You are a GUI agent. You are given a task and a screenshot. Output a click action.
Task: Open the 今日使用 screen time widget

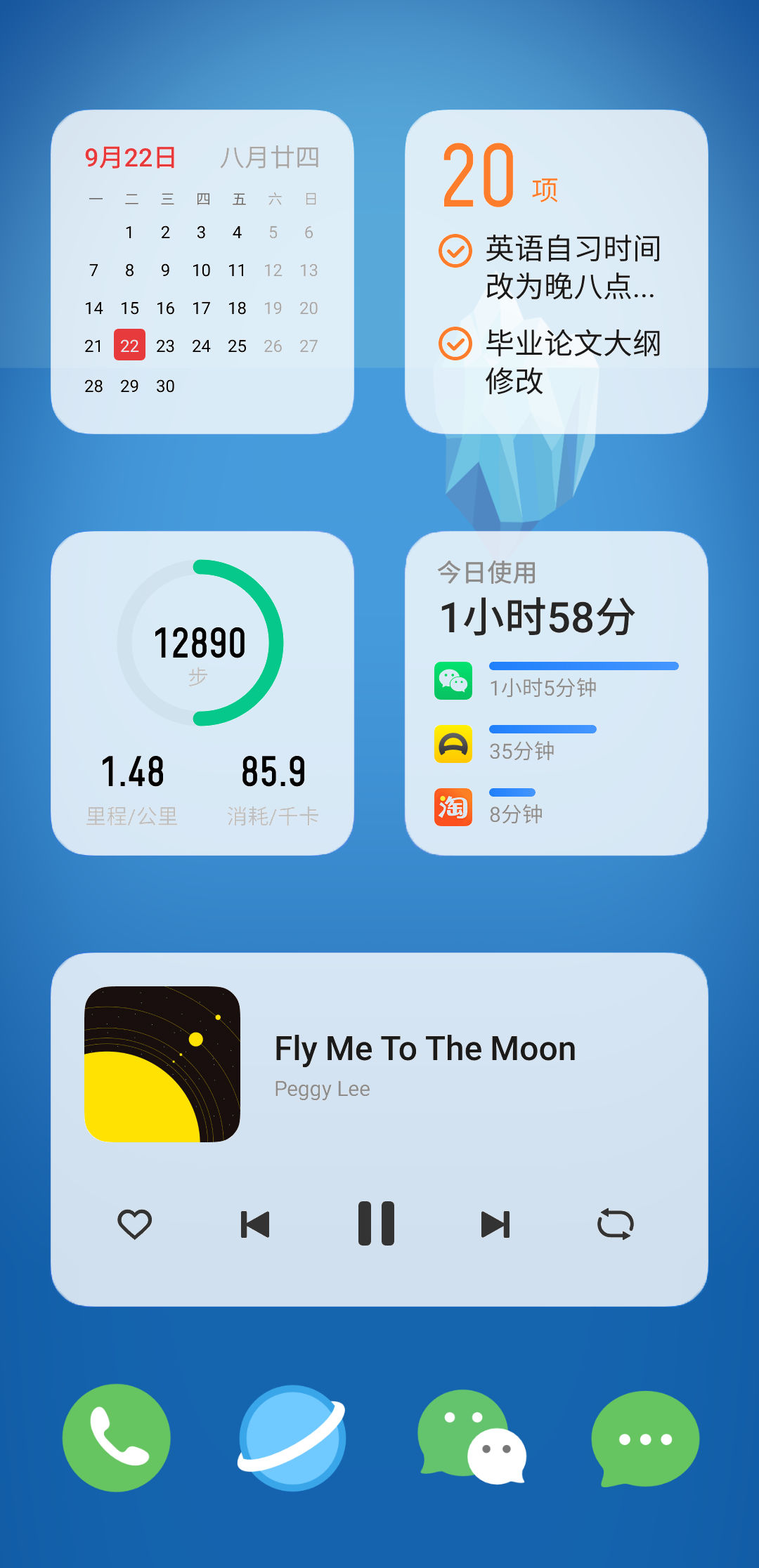click(556, 693)
